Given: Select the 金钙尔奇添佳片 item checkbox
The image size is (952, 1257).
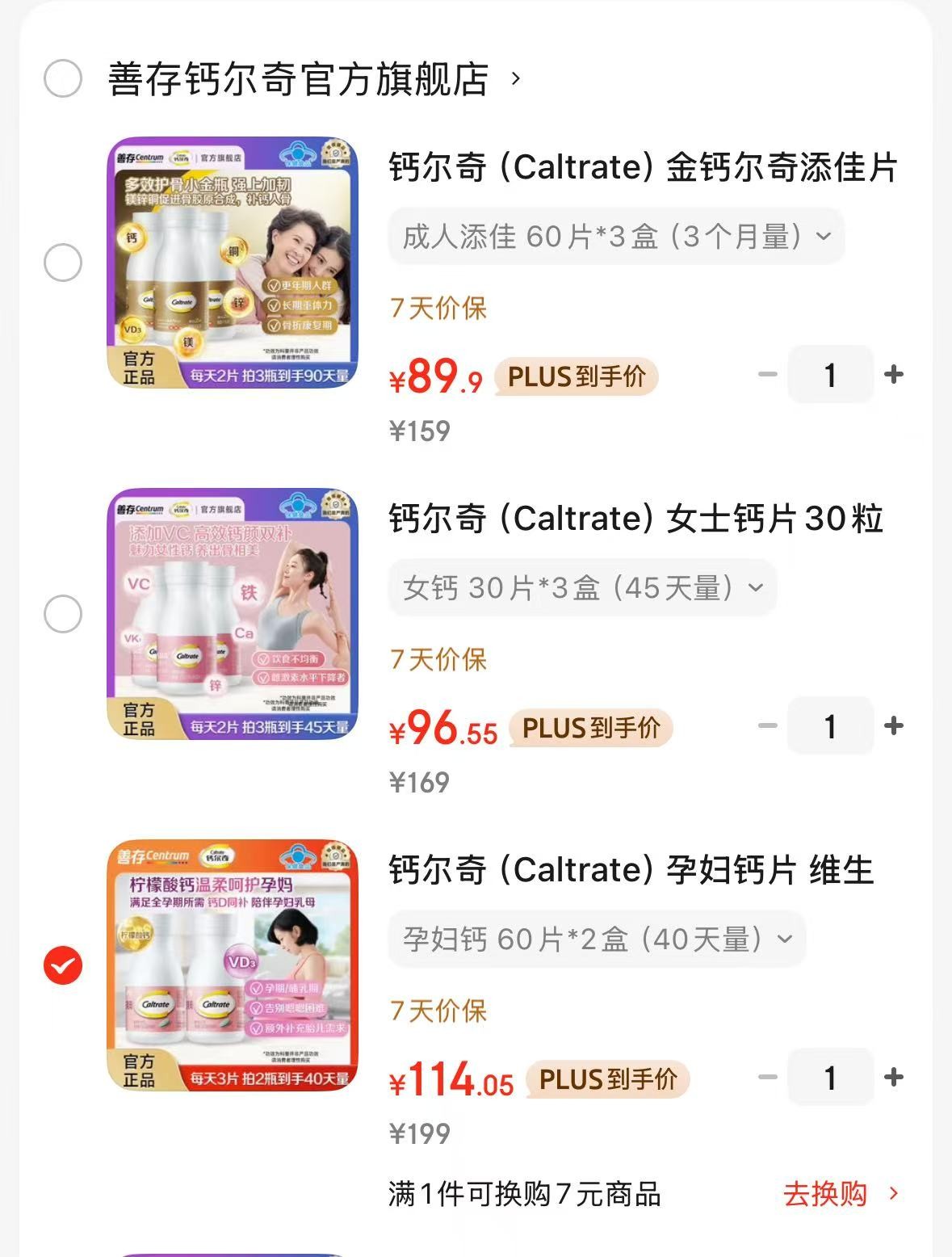Looking at the screenshot, I should (63, 263).
